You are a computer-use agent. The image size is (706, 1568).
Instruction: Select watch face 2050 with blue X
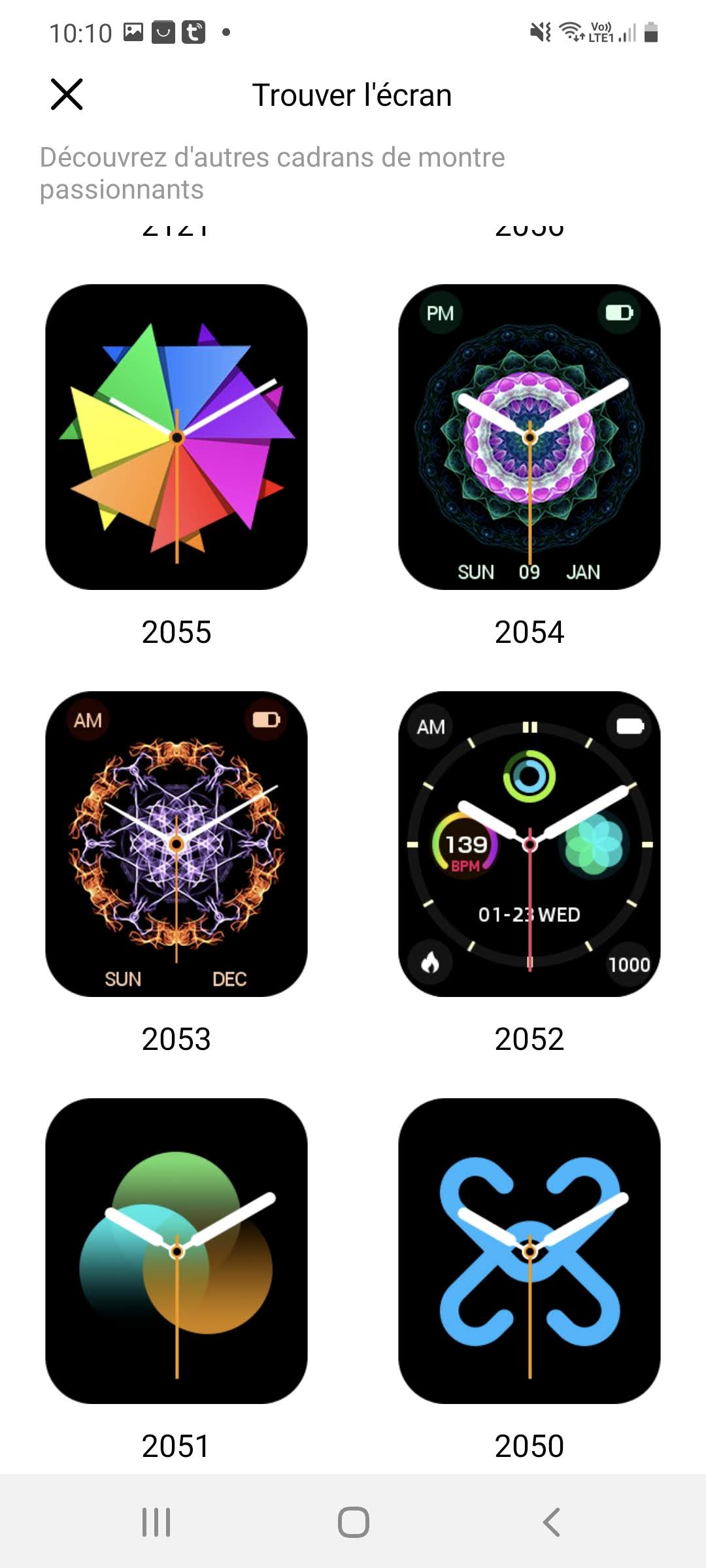click(x=529, y=1250)
